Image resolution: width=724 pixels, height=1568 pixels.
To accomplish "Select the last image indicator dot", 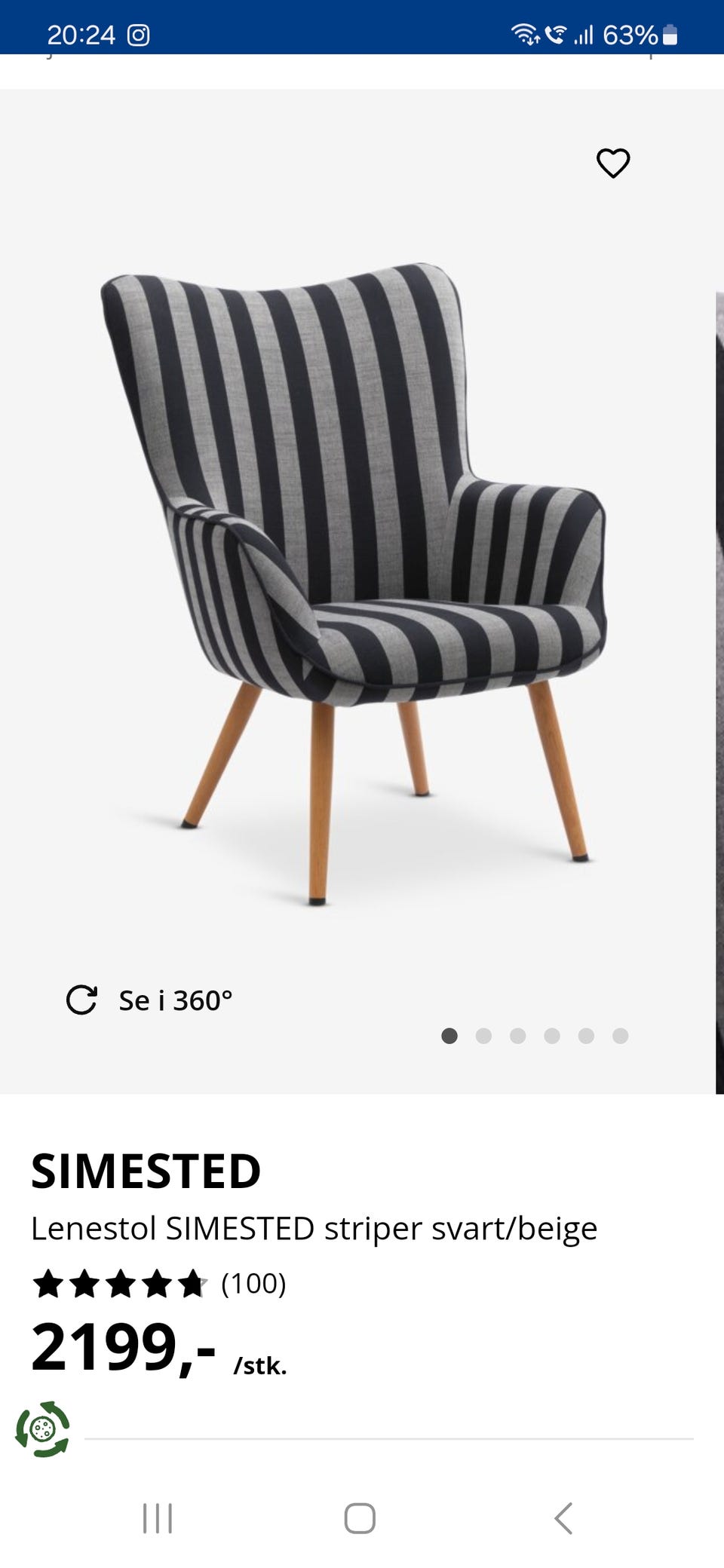I will click(x=620, y=1036).
